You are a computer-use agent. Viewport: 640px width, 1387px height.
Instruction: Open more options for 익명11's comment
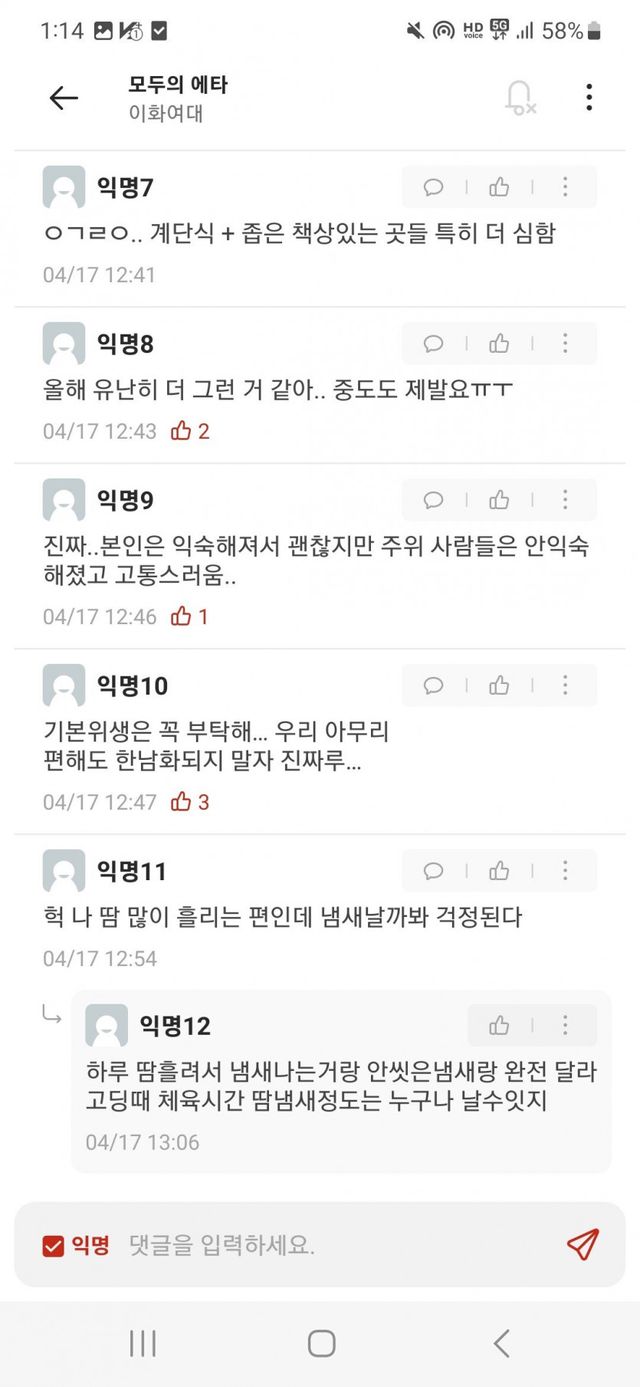click(x=565, y=871)
